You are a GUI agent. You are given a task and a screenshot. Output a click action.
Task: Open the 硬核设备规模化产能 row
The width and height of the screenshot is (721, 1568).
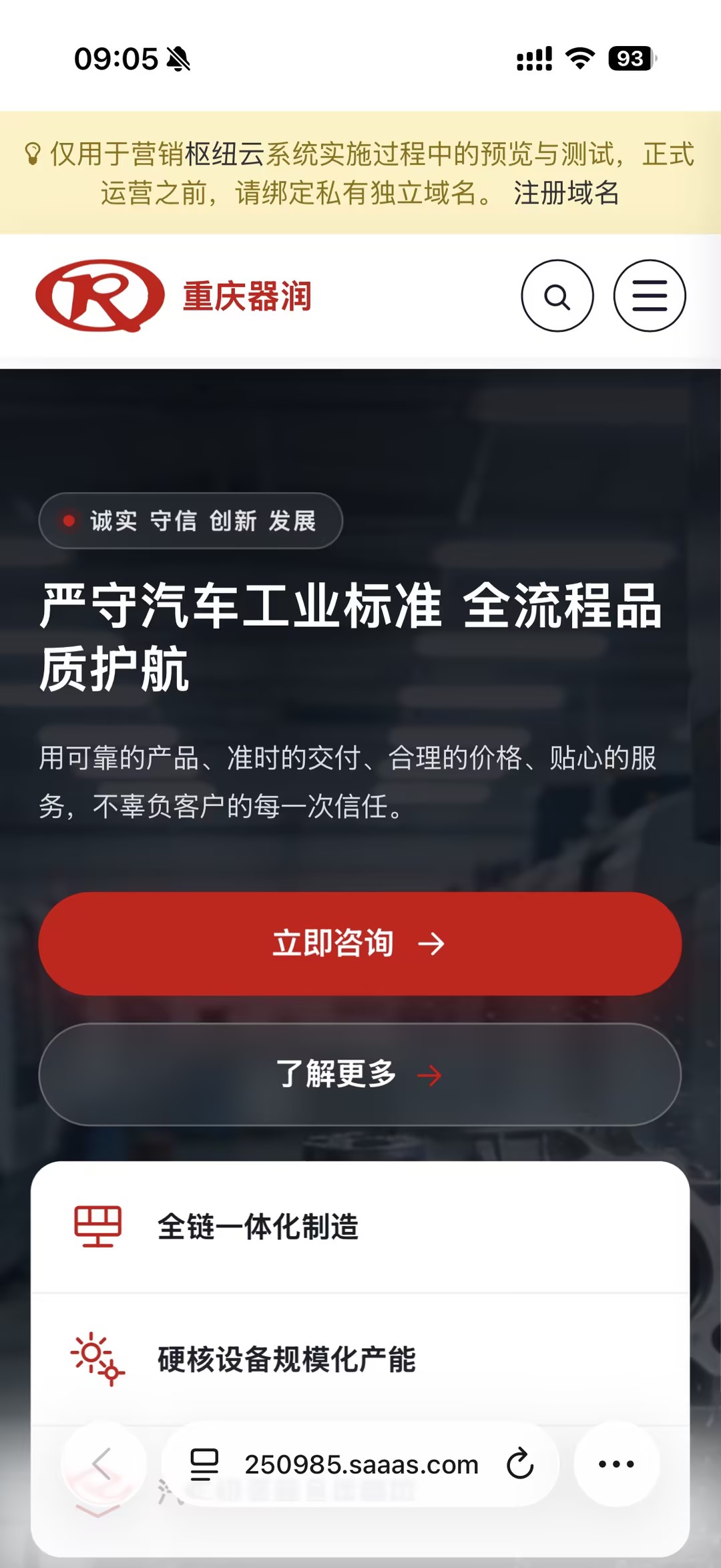(360, 1359)
